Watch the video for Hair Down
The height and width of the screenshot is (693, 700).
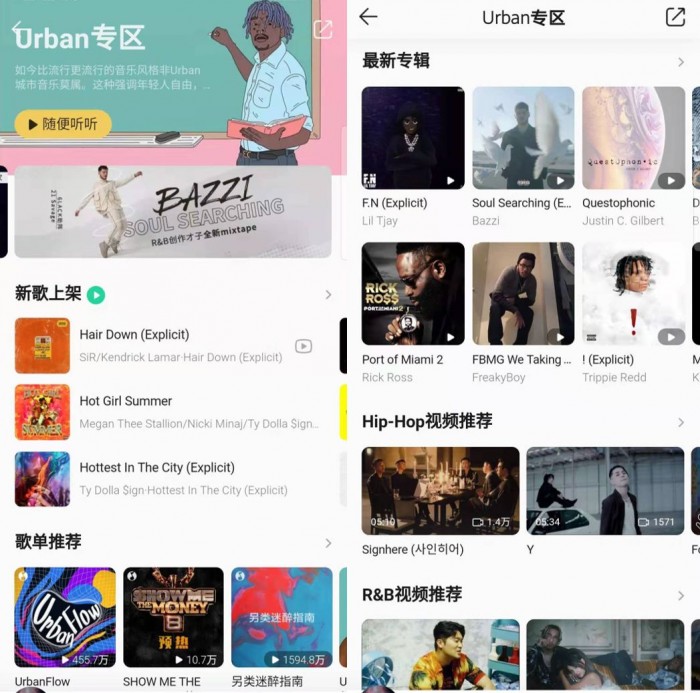303,346
